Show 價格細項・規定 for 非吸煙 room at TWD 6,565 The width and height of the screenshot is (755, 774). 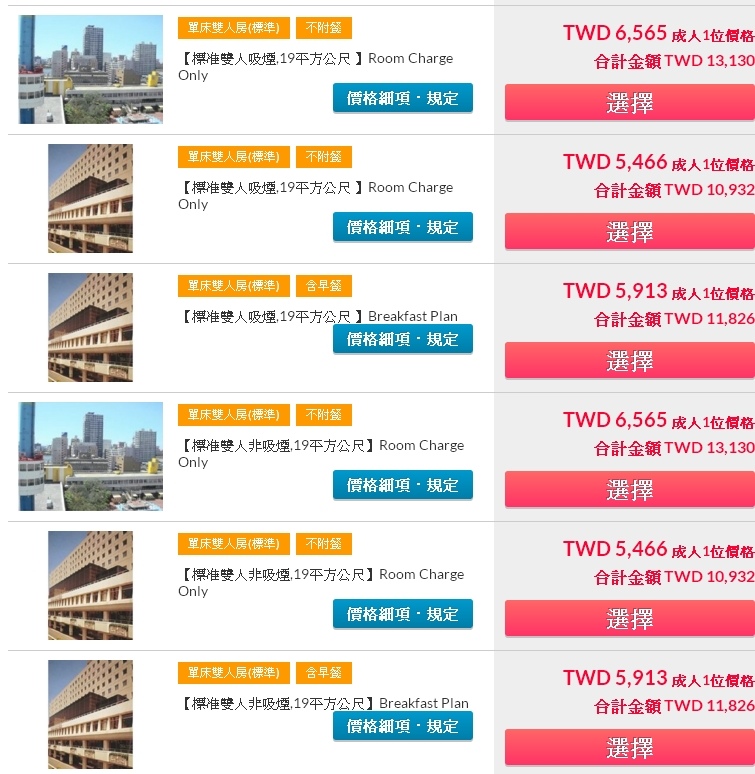(402, 485)
